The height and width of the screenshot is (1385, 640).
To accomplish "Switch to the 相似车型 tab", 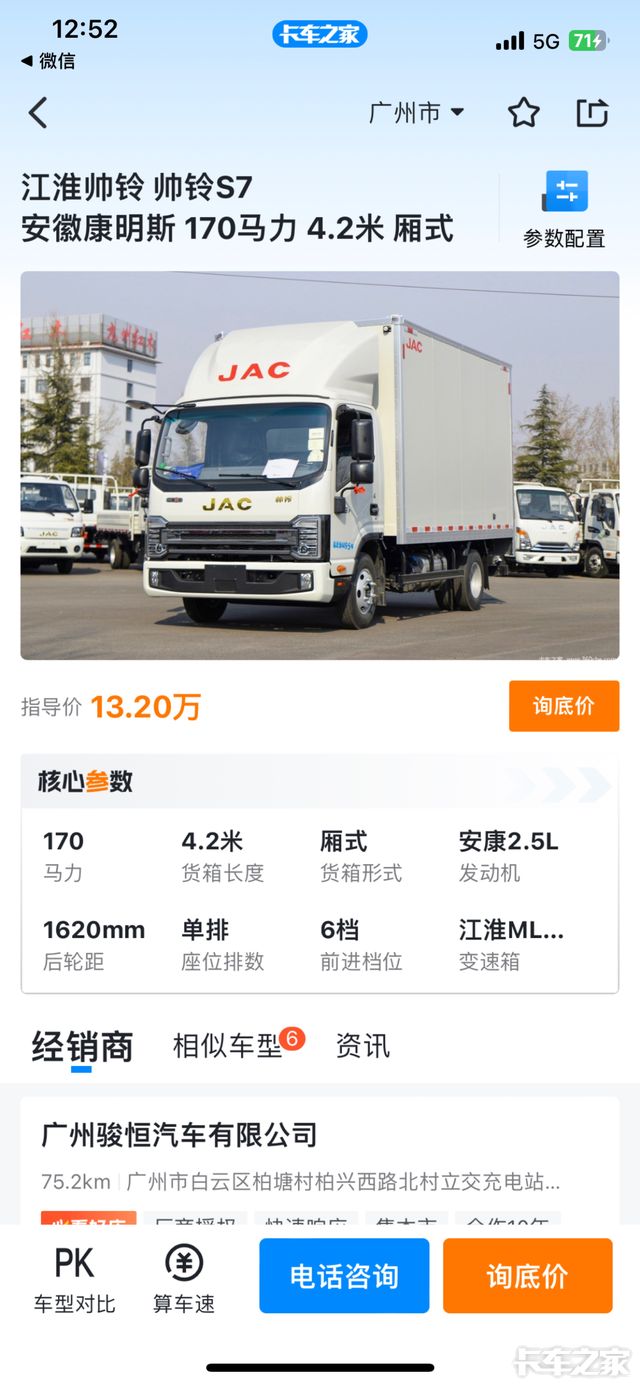I will 228,1047.
